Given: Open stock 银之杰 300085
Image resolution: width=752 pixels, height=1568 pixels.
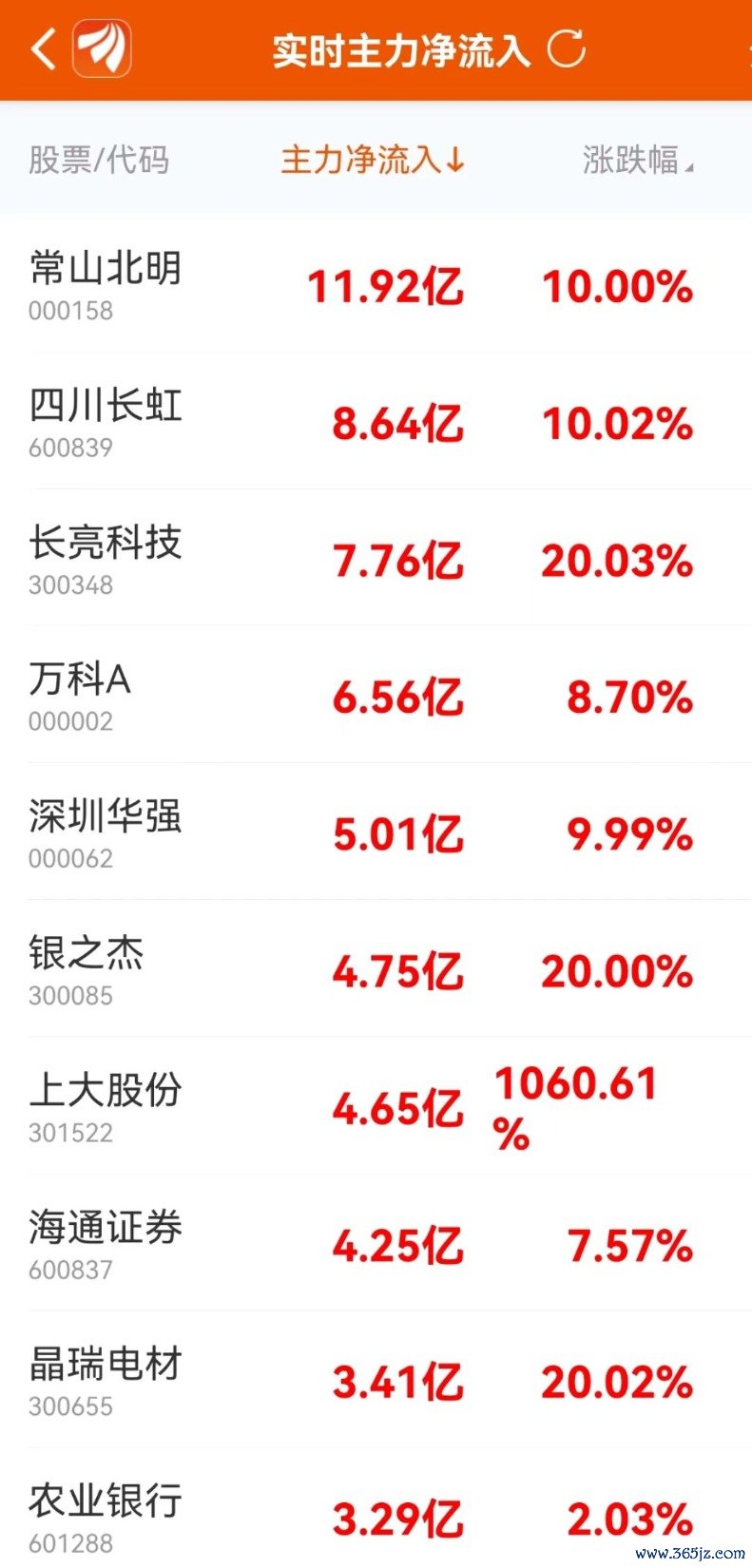Looking at the screenshot, I should coord(376,968).
